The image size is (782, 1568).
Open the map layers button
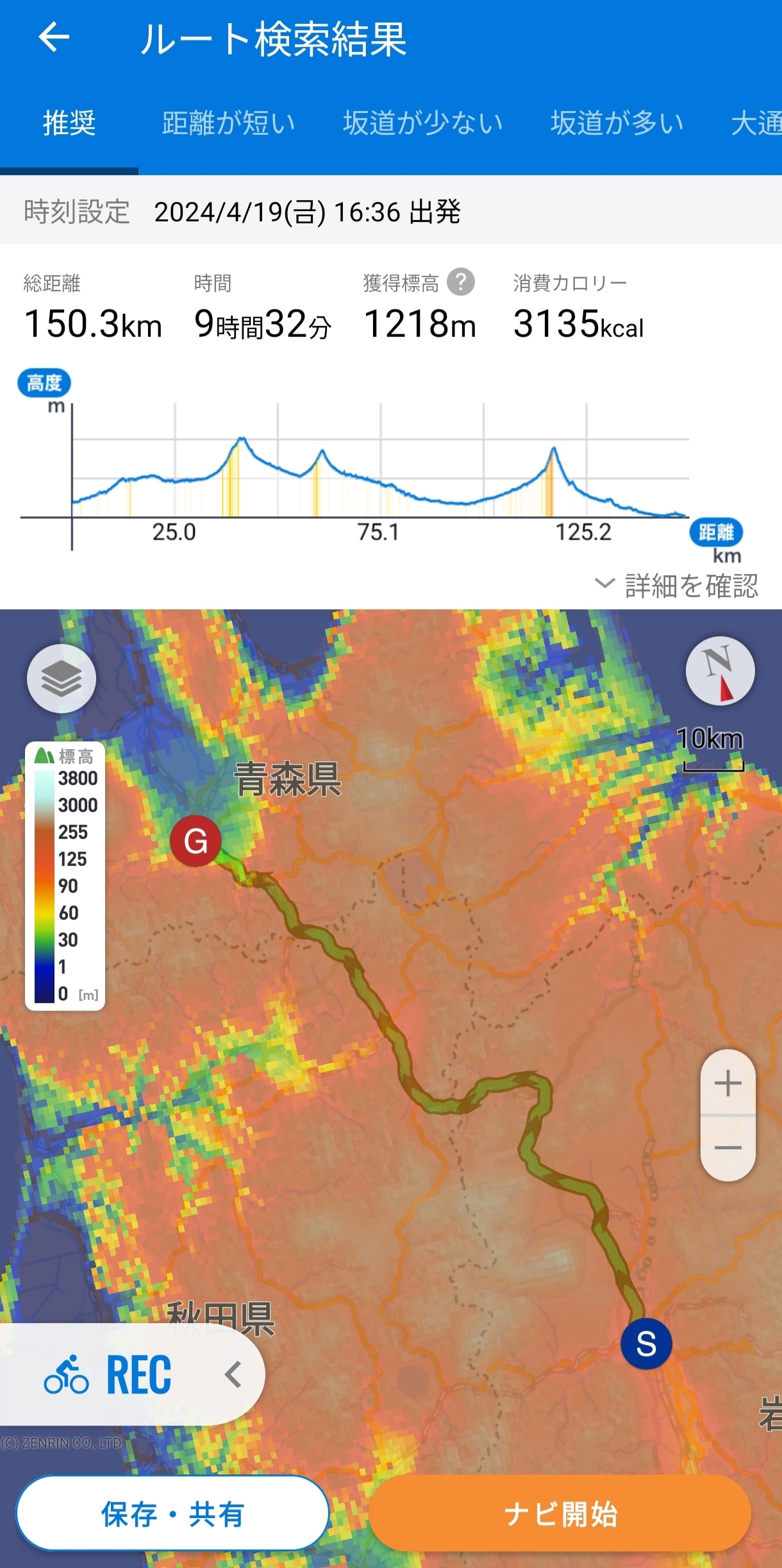62,678
